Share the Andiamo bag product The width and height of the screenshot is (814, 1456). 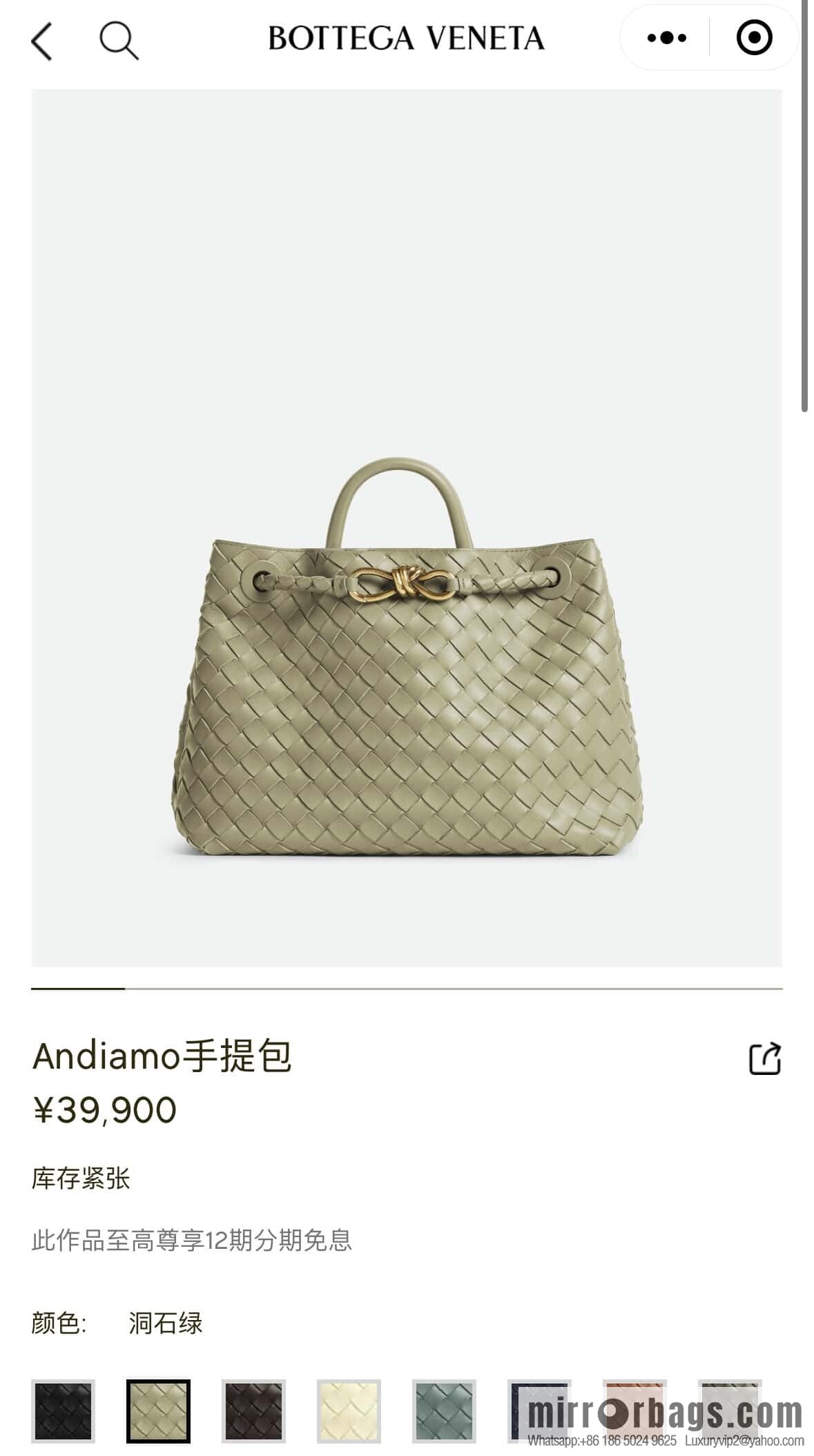click(x=765, y=1058)
